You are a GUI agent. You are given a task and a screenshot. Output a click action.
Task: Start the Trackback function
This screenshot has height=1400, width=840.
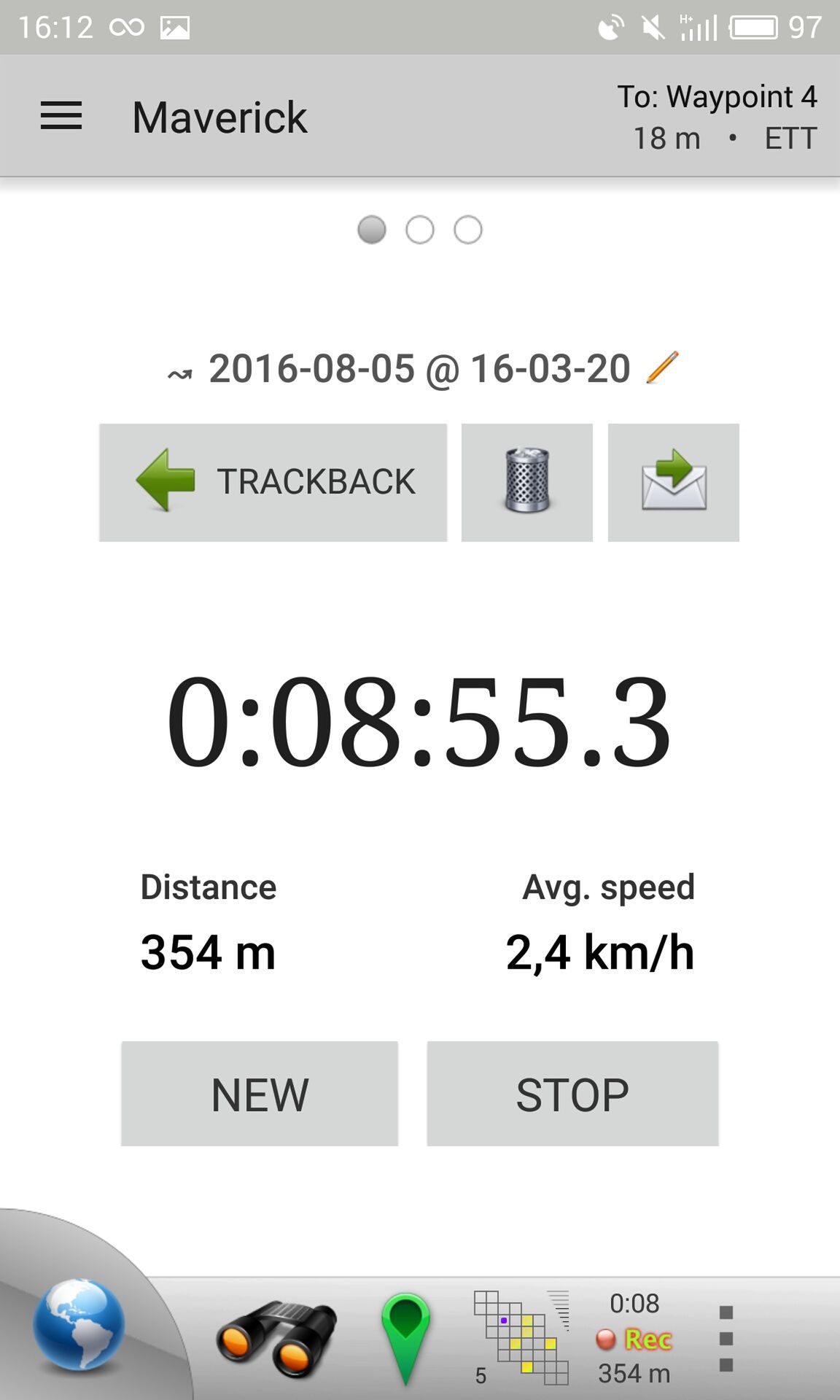point(273,482)
